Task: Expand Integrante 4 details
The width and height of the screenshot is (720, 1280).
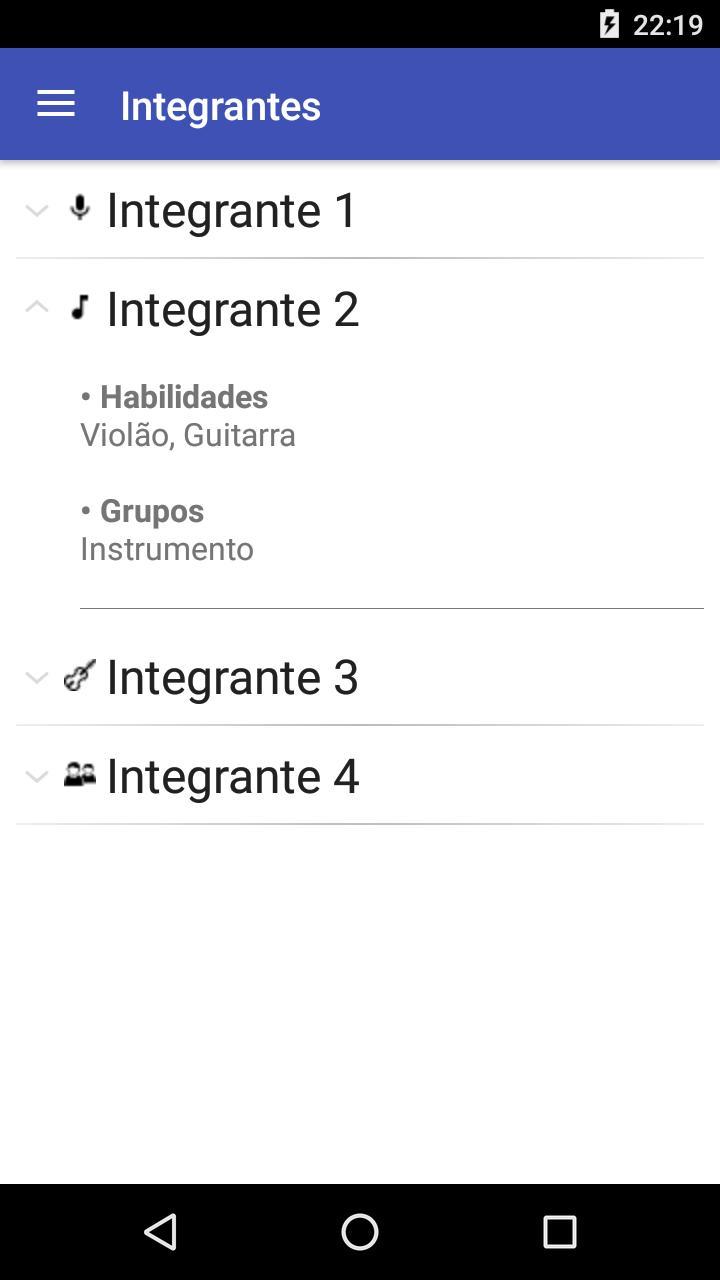Action: (x=37, y=777)
